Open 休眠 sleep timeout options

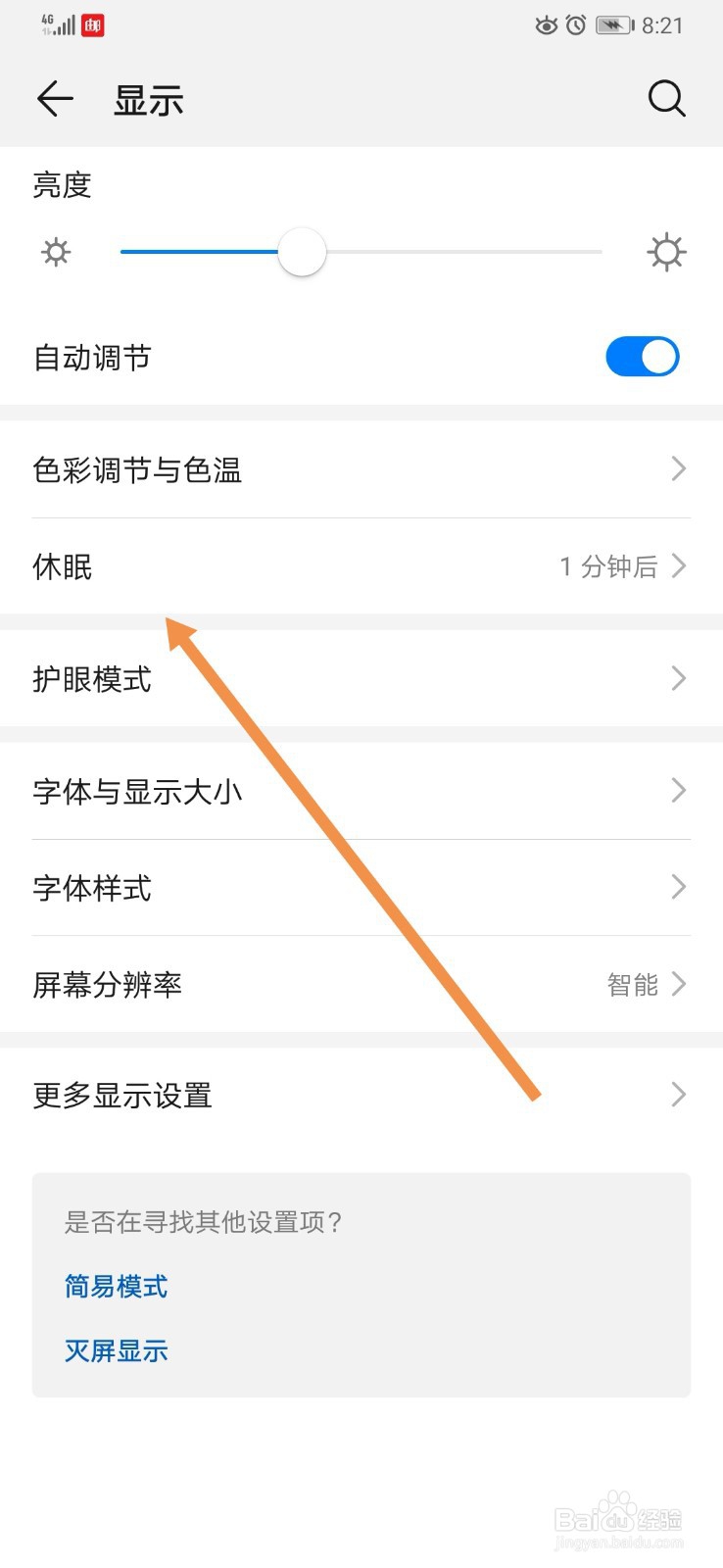coord(361,566)
